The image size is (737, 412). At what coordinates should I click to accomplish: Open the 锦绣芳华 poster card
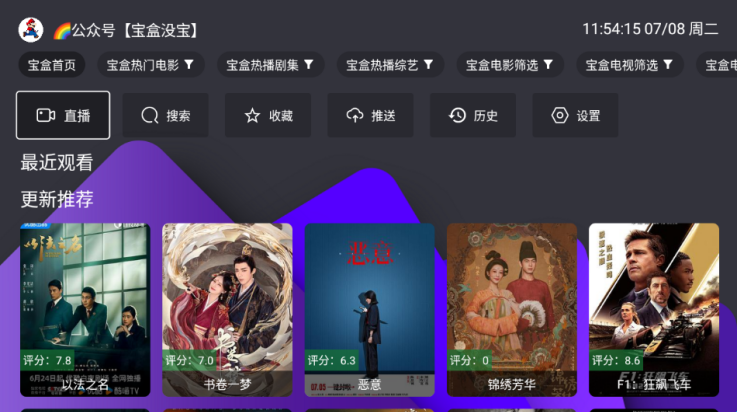(512, 310)
